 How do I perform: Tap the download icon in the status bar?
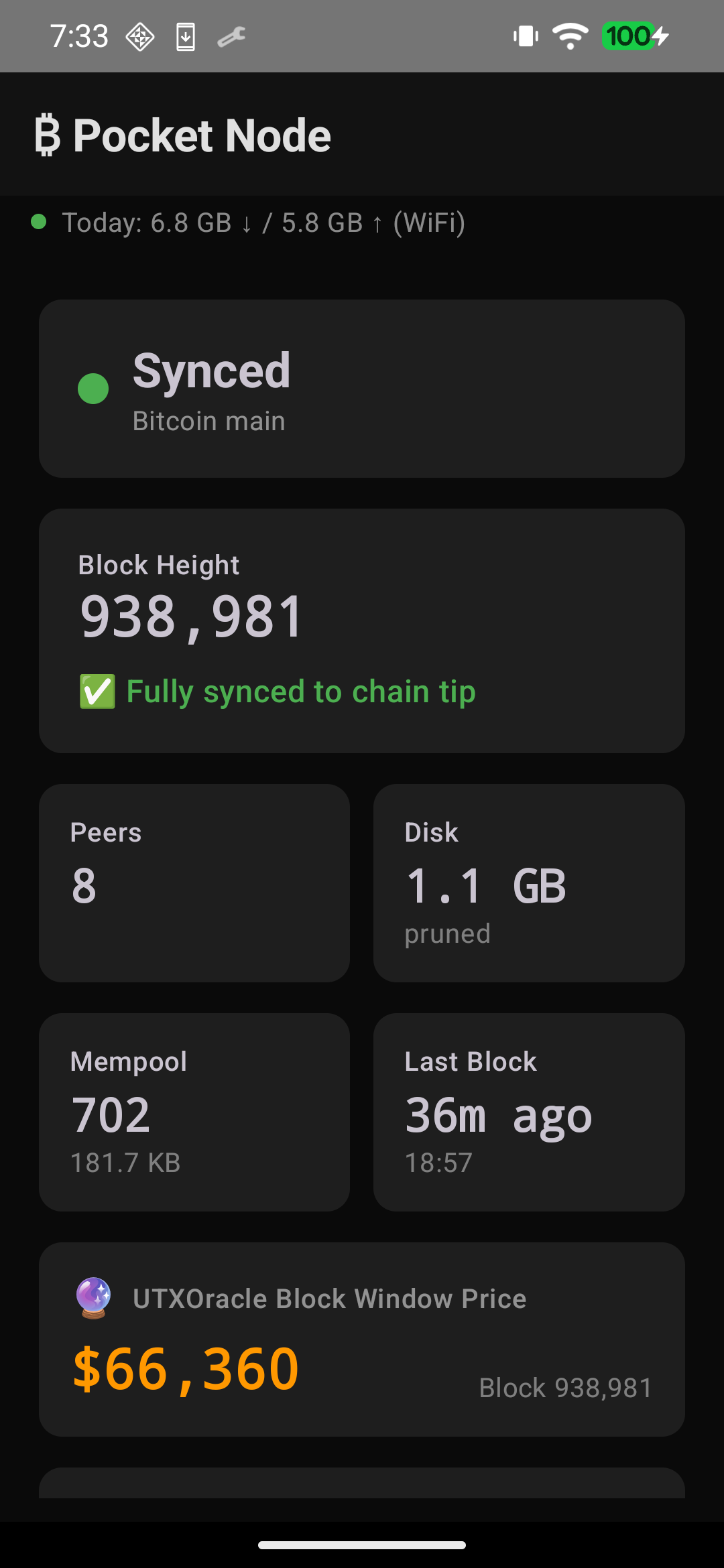pyautogui.click(x=185, y=36)
